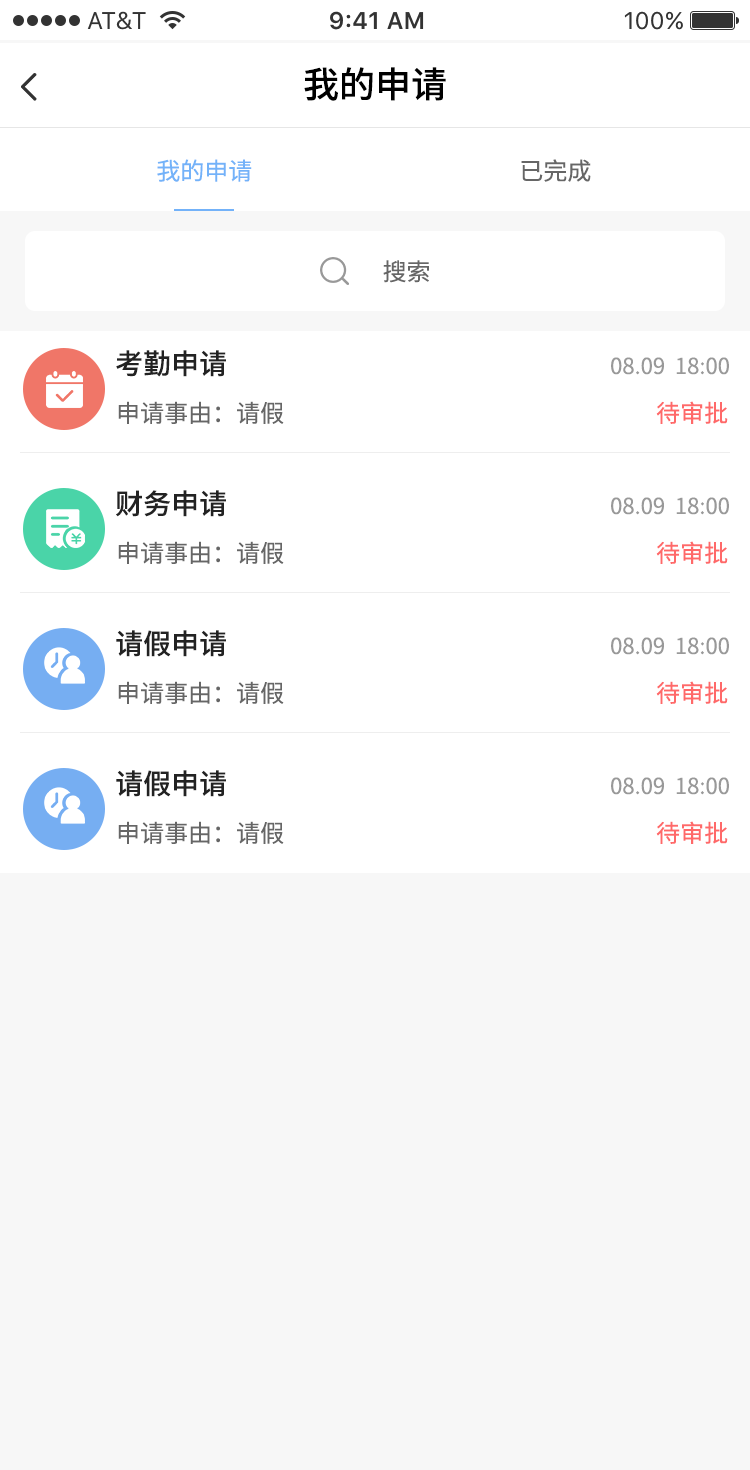Open the 财务申请 request
The height and width of the screenshot is (1470, 750).
[375, 529]
